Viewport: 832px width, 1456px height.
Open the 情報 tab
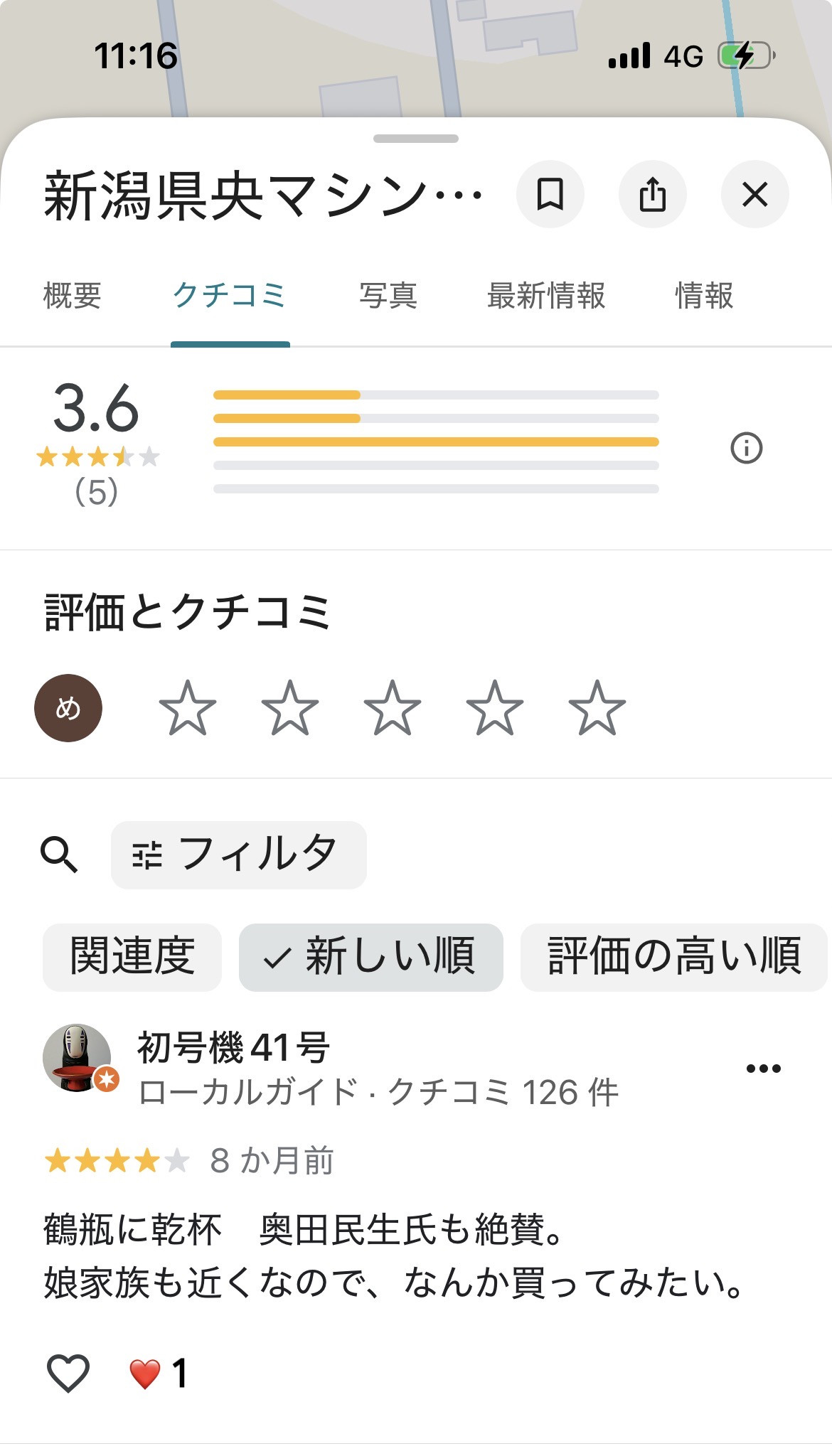704,296
